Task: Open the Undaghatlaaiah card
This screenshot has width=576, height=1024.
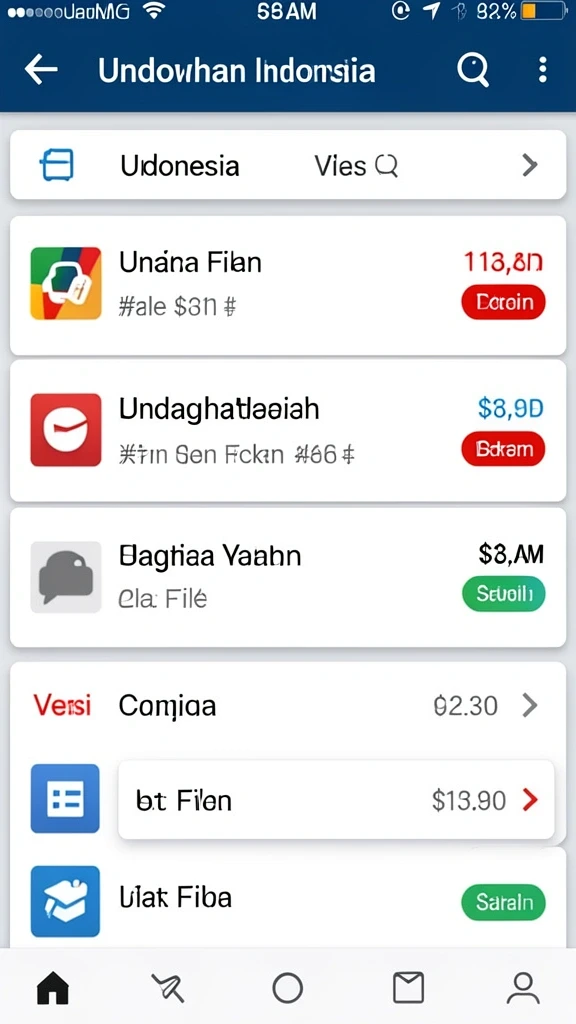Action: (x=288, y=430)
